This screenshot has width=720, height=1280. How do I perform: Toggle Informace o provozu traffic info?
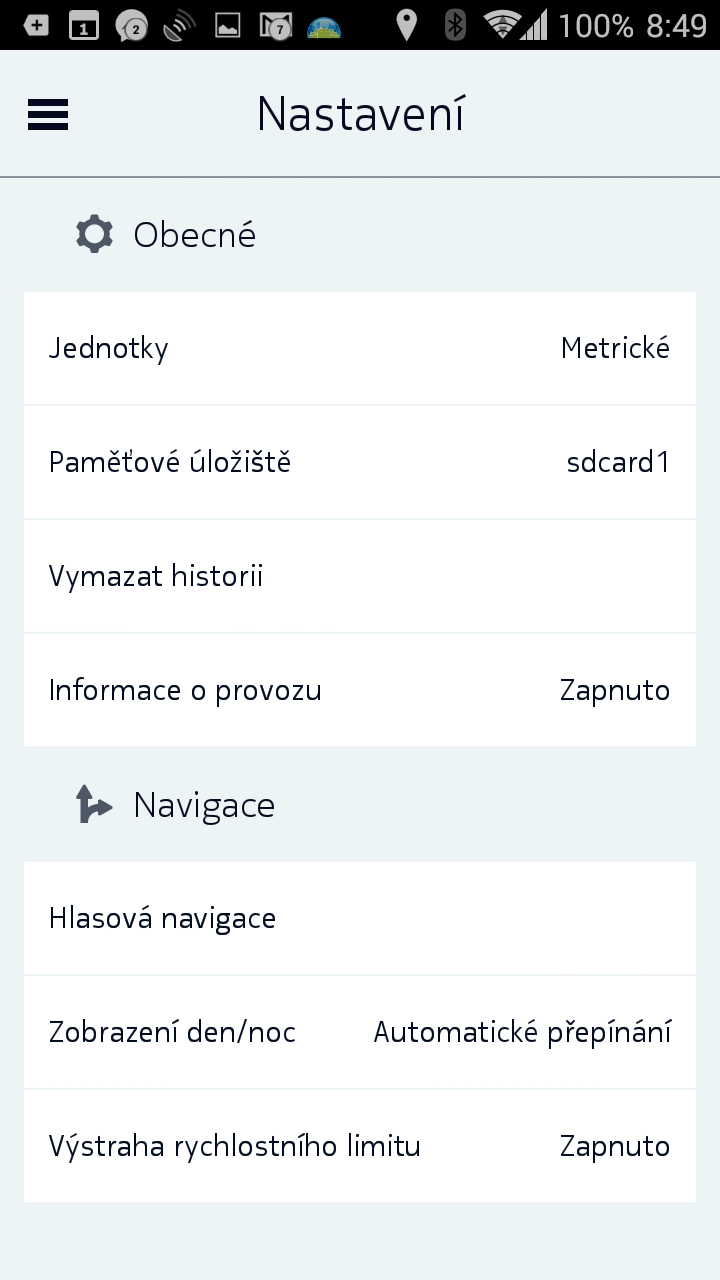[360, 690]
